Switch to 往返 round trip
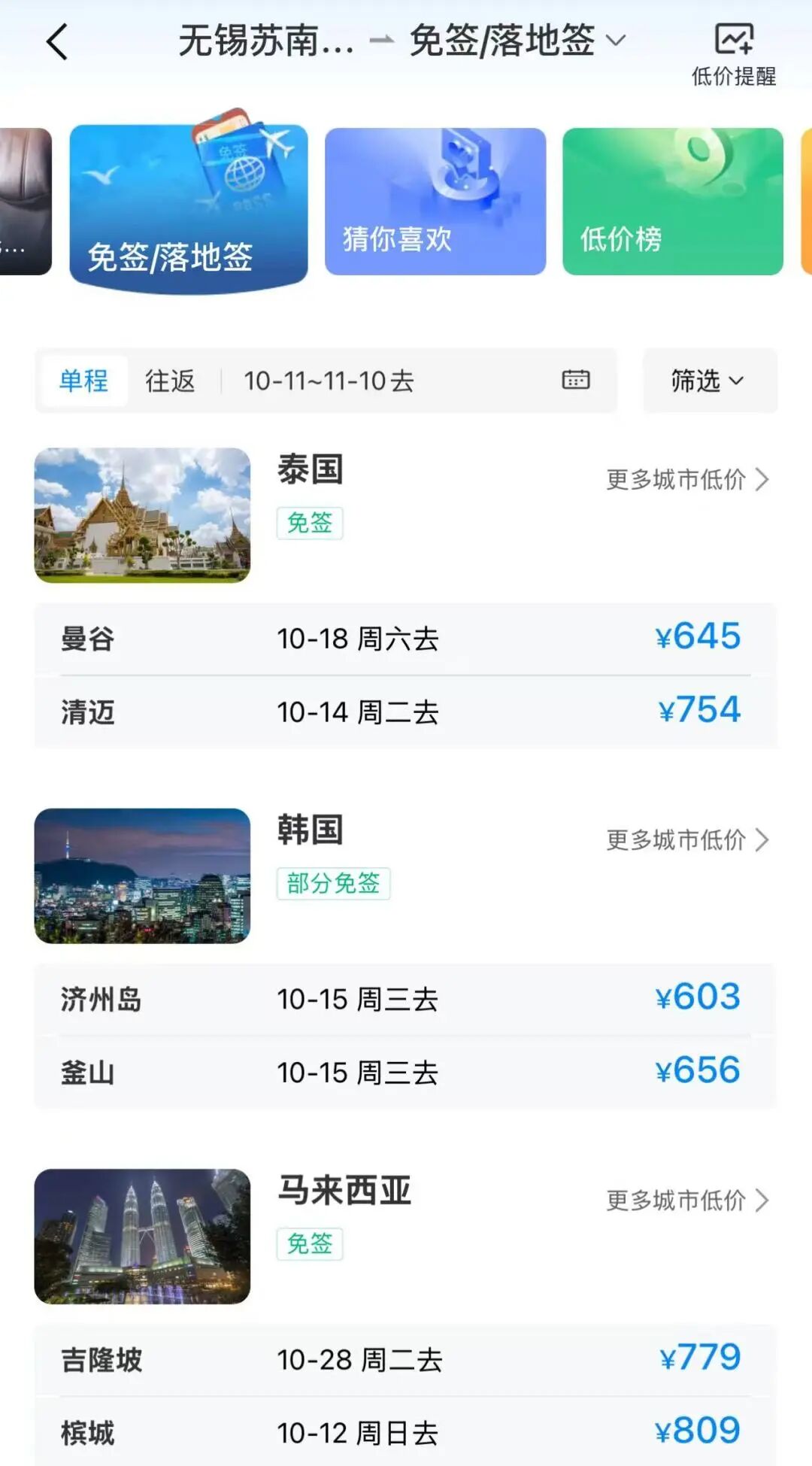The width and height of the screenshot is (812, 1466). coord(170,381)
